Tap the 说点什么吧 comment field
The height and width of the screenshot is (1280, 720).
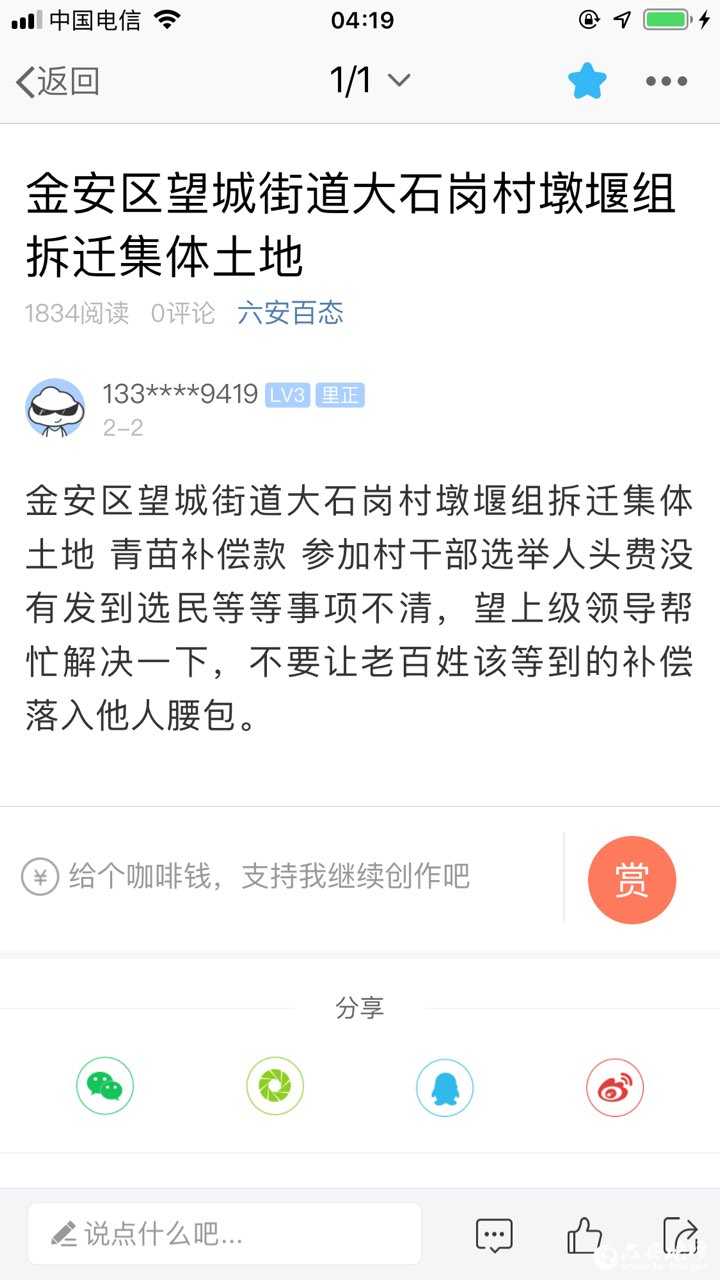225,1234
